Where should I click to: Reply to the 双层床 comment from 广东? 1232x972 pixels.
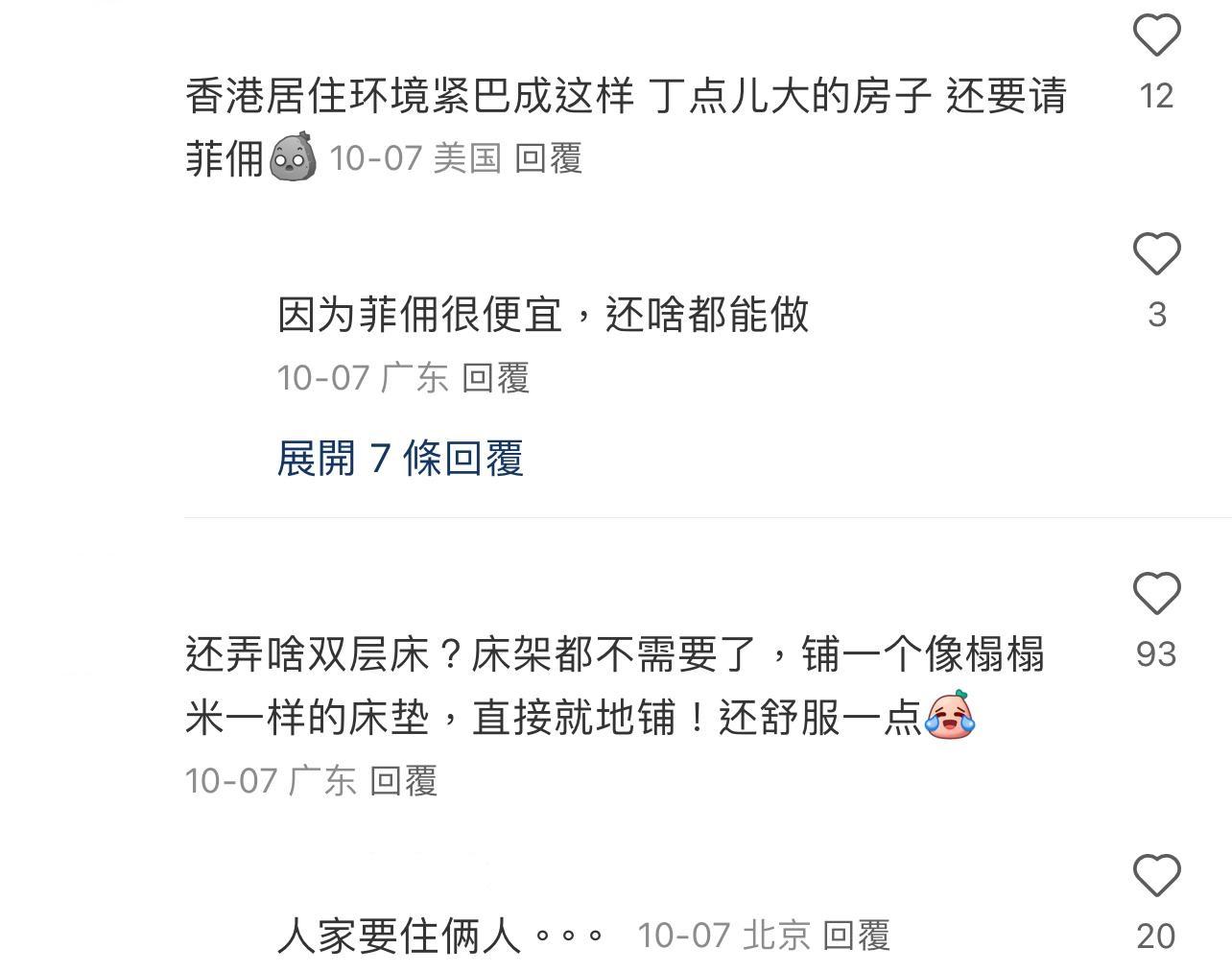(x=403, y=781)
